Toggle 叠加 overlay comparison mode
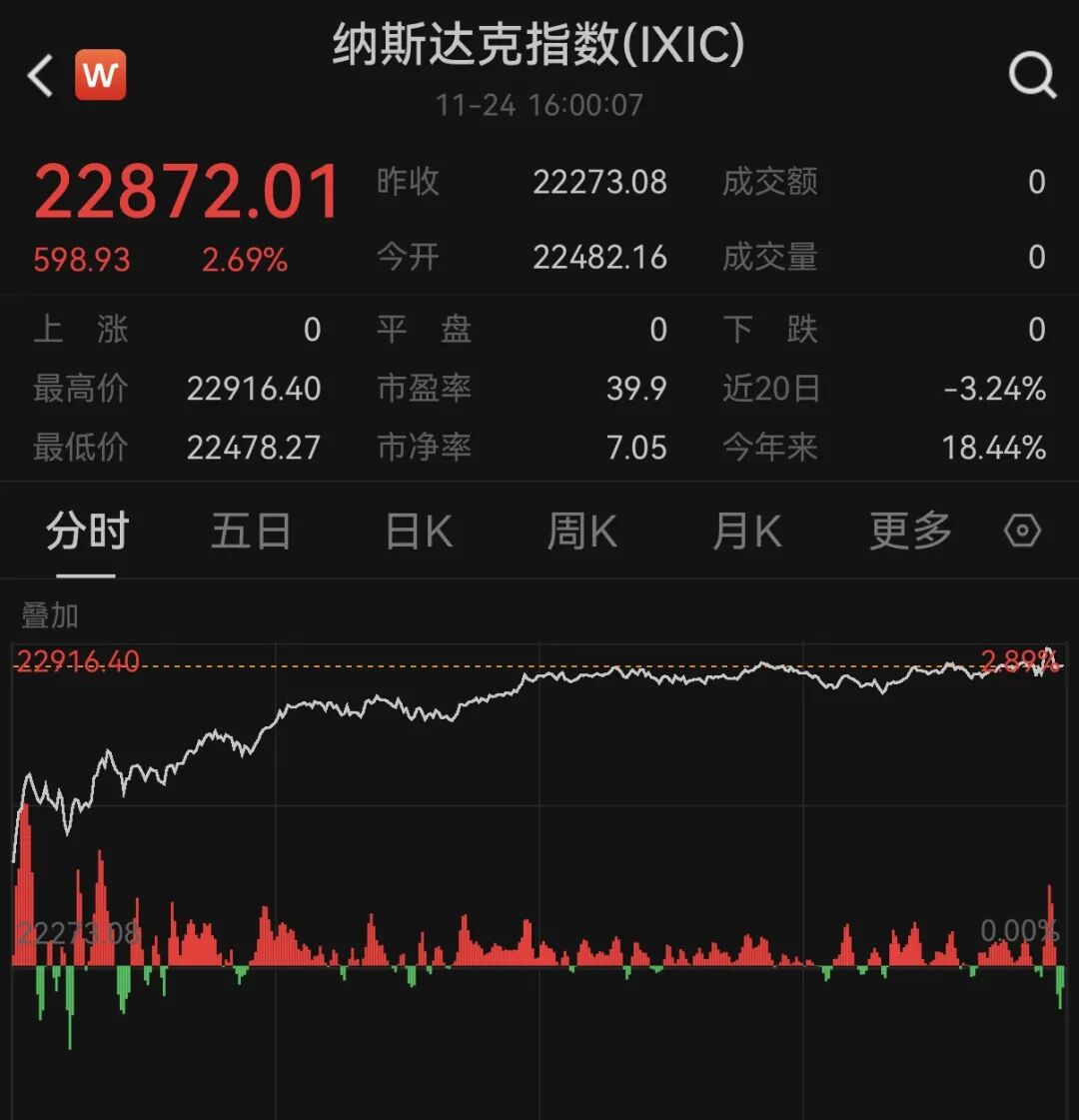Viewport: 1079px width, 1120px height. pyautogui.click(x=50, y=616)
